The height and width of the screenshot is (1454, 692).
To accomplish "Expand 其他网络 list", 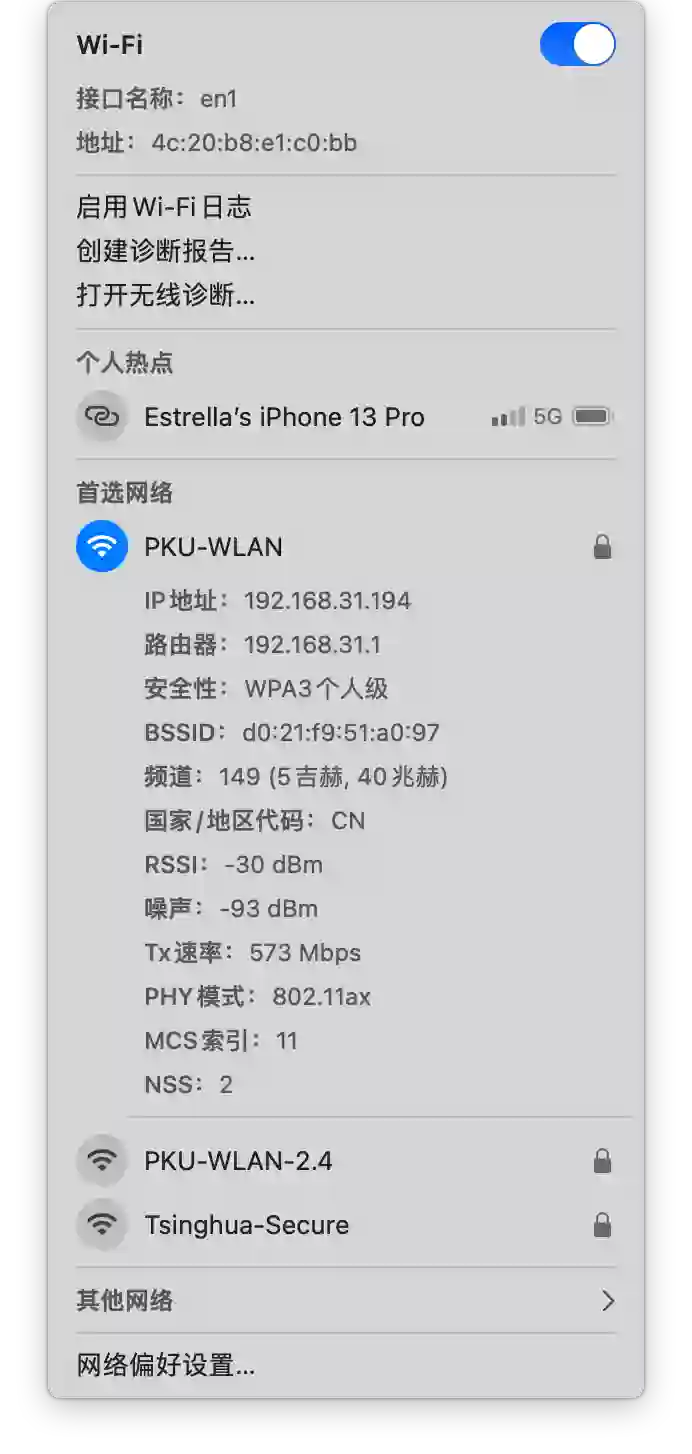I will pyautogui.click(x=345, y=1301).
